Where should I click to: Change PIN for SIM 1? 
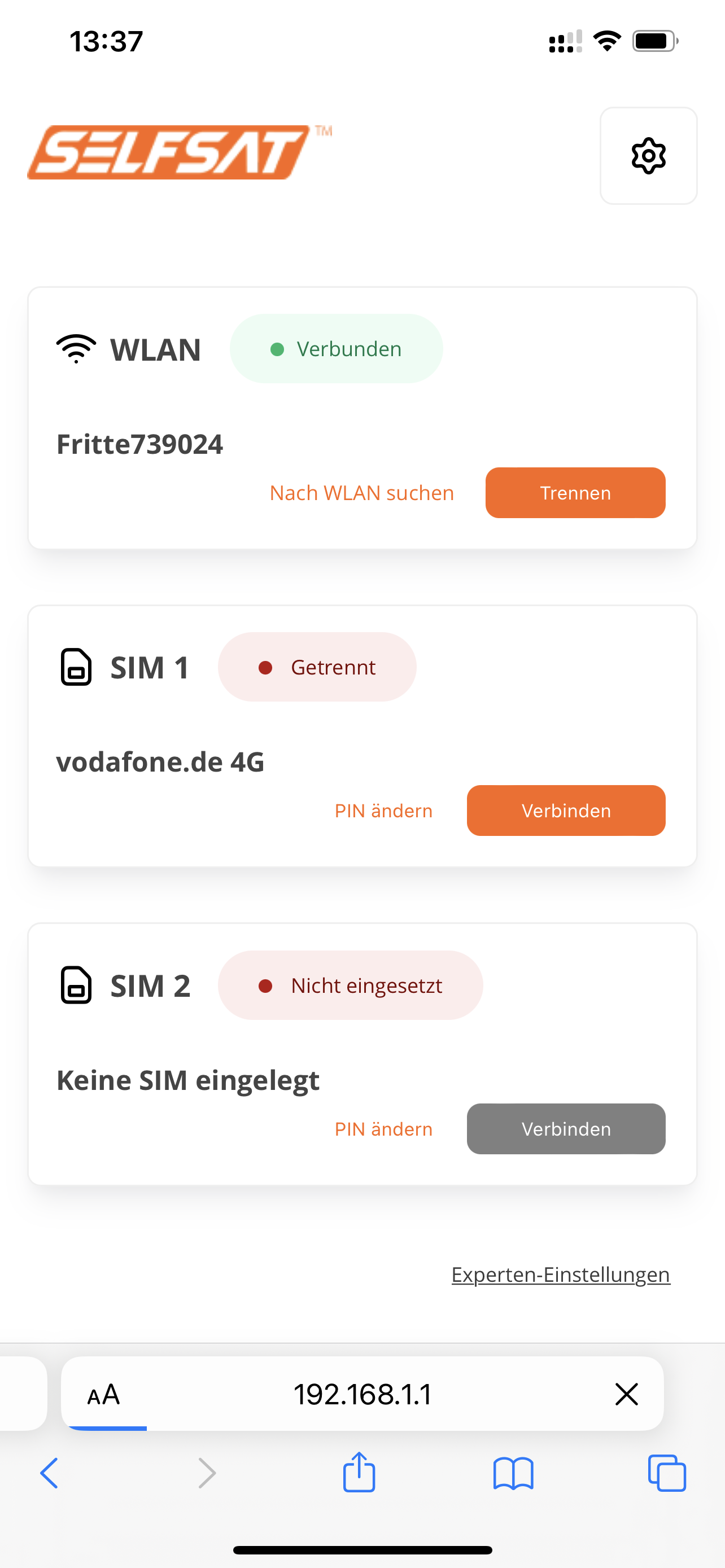coord(383,811)
